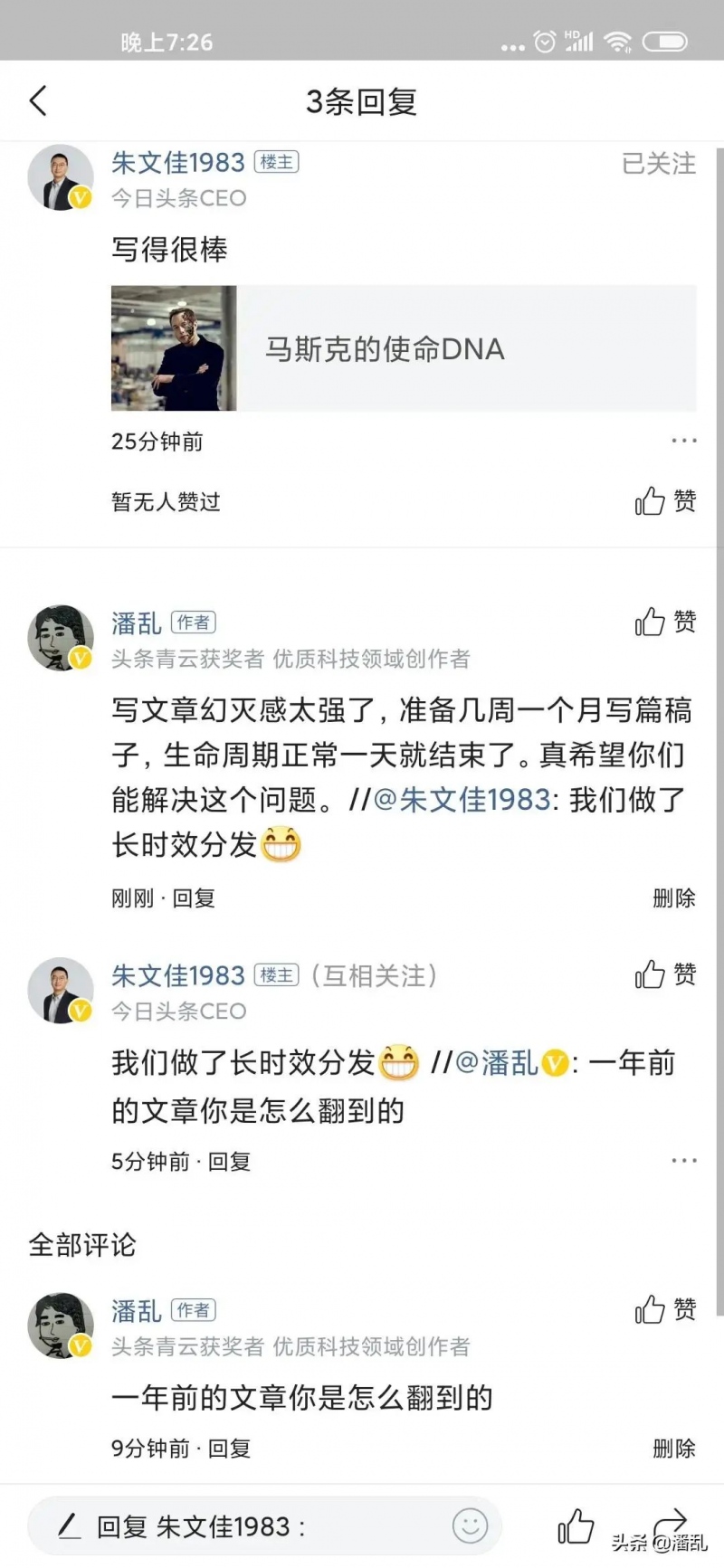
Task: Tap 回复 under the 刚刚 comment
Action: click(194, 898)
